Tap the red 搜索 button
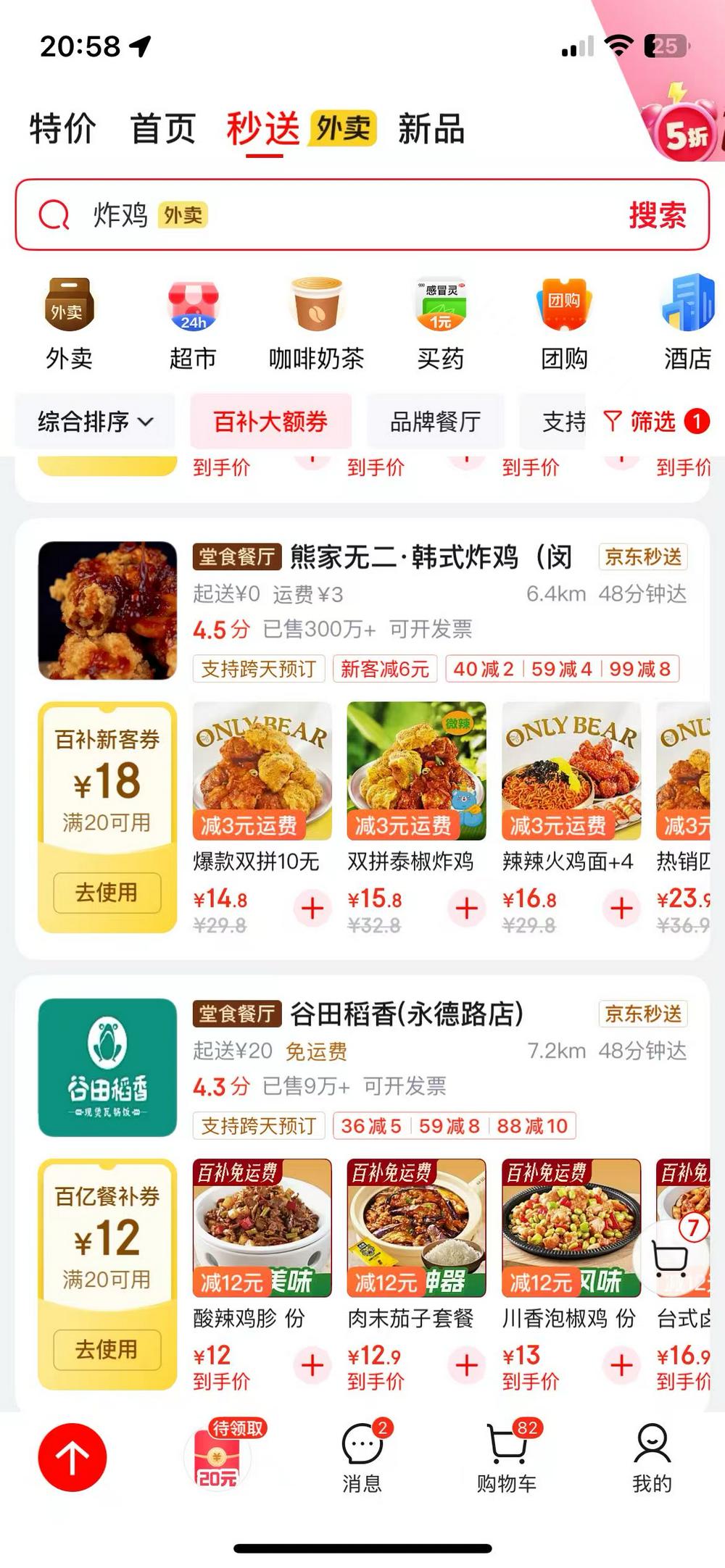Screen dimensions: 725x1568 pos(657,215)
